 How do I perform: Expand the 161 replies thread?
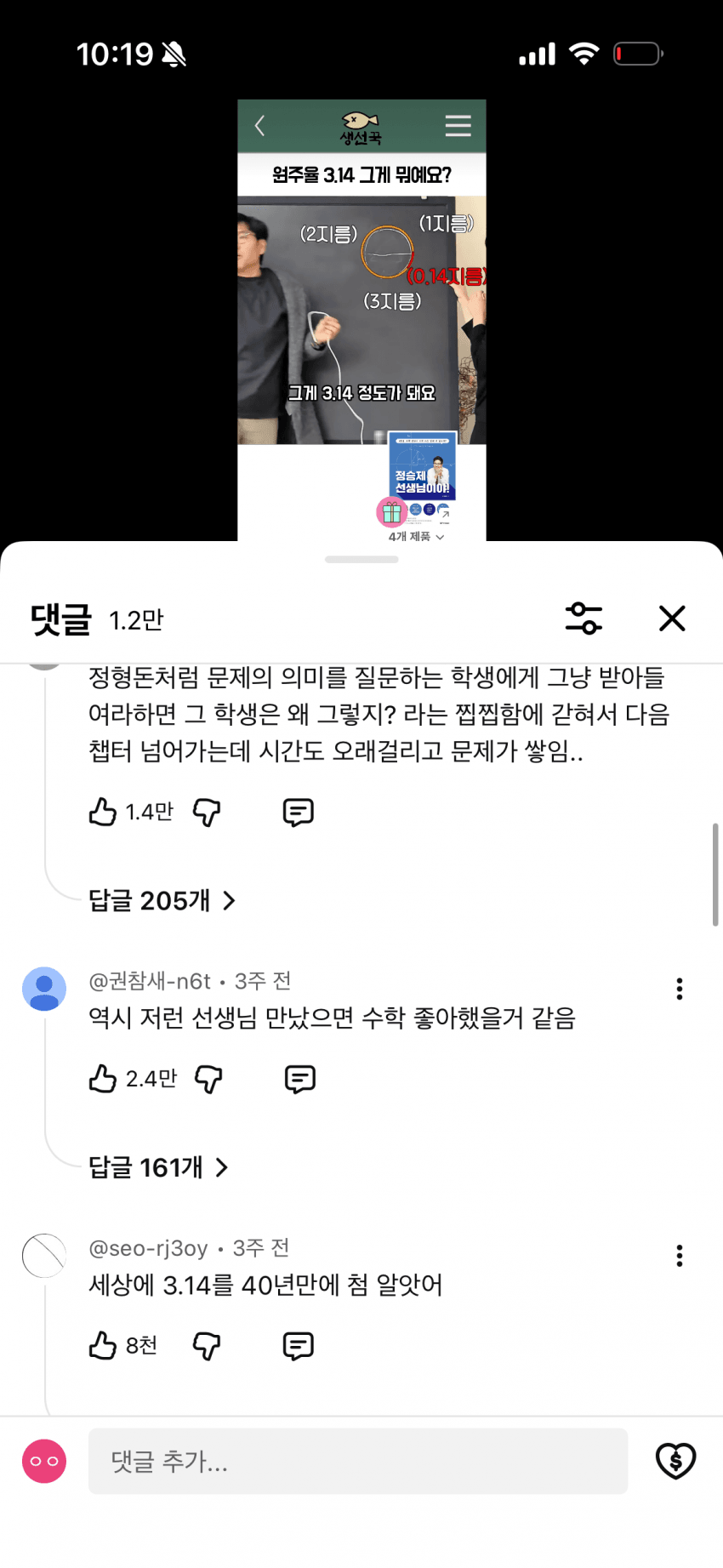tap(158, 1167)
